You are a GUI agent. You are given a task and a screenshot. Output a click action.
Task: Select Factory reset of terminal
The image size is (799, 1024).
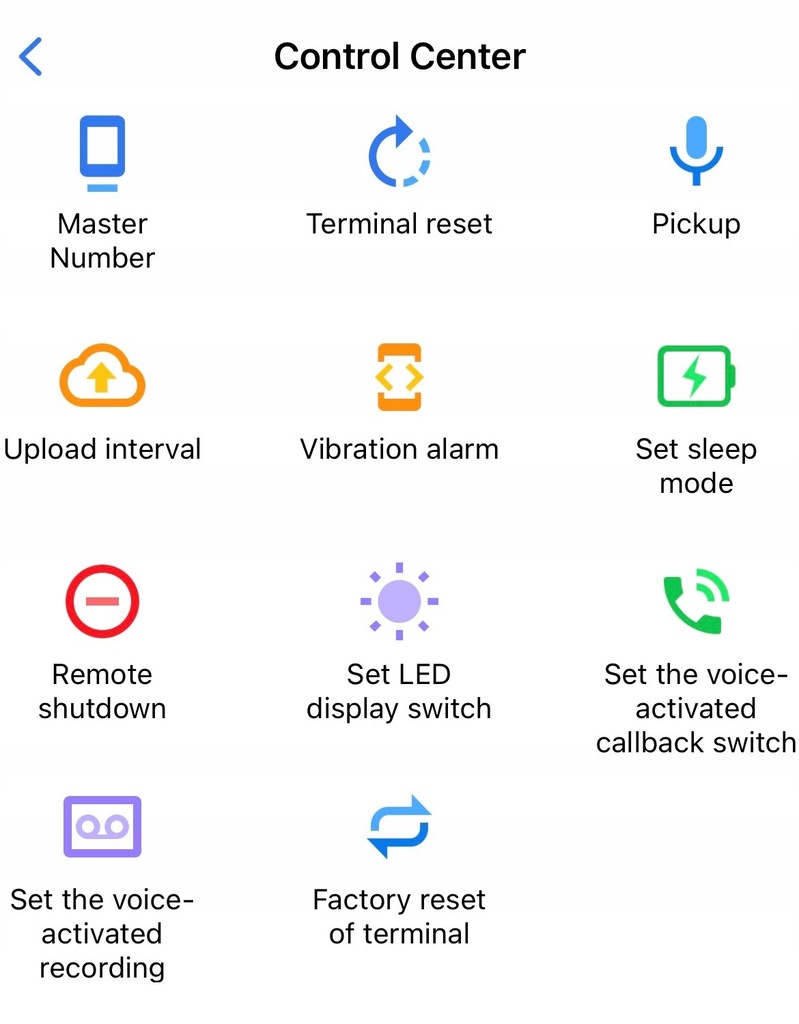(399, 827)
